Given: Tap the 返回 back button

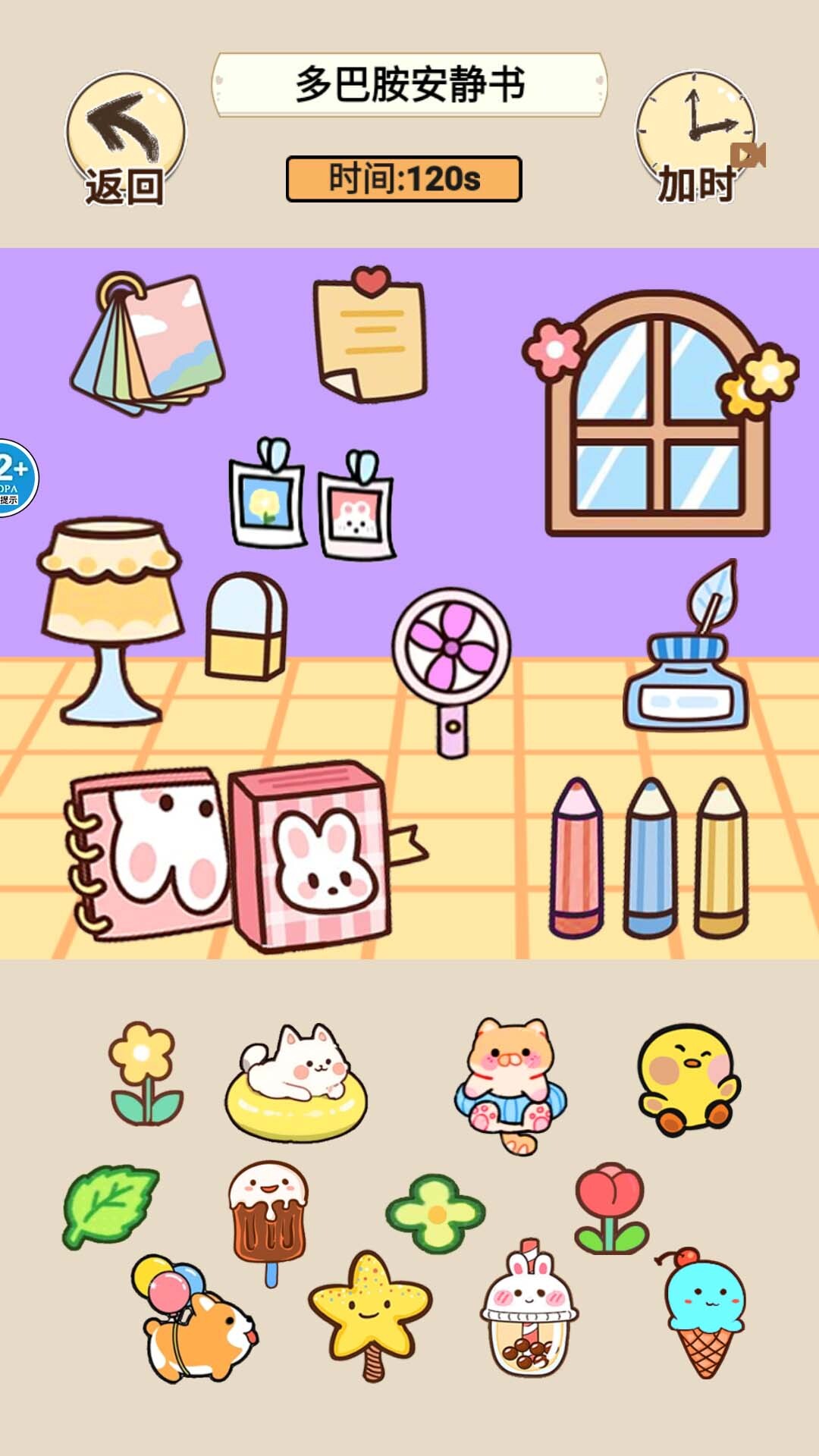Looking at the screenshot, I should click(x=124, y=140).
